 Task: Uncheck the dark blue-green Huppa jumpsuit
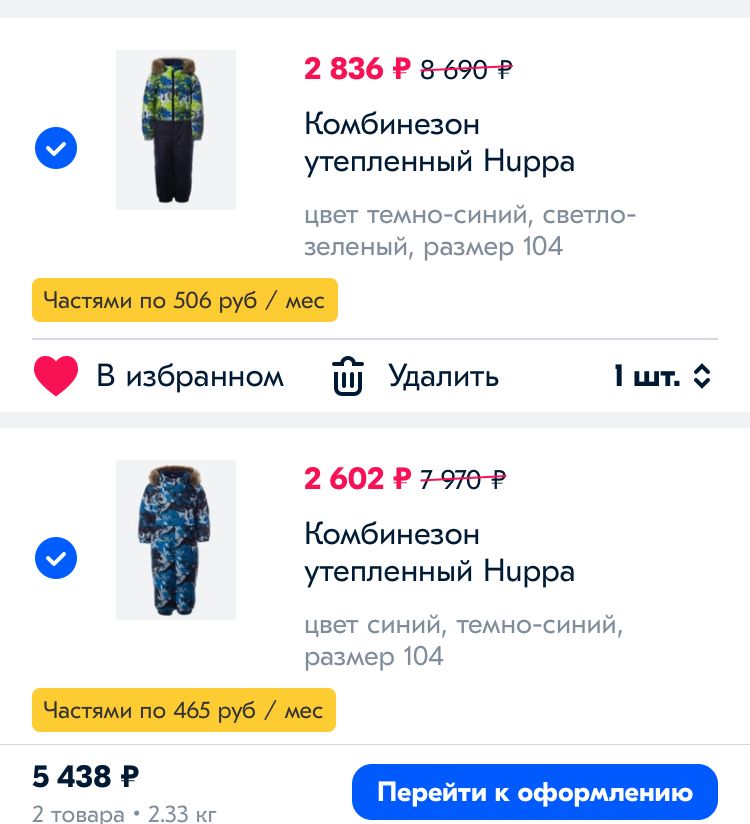[56, 149]
